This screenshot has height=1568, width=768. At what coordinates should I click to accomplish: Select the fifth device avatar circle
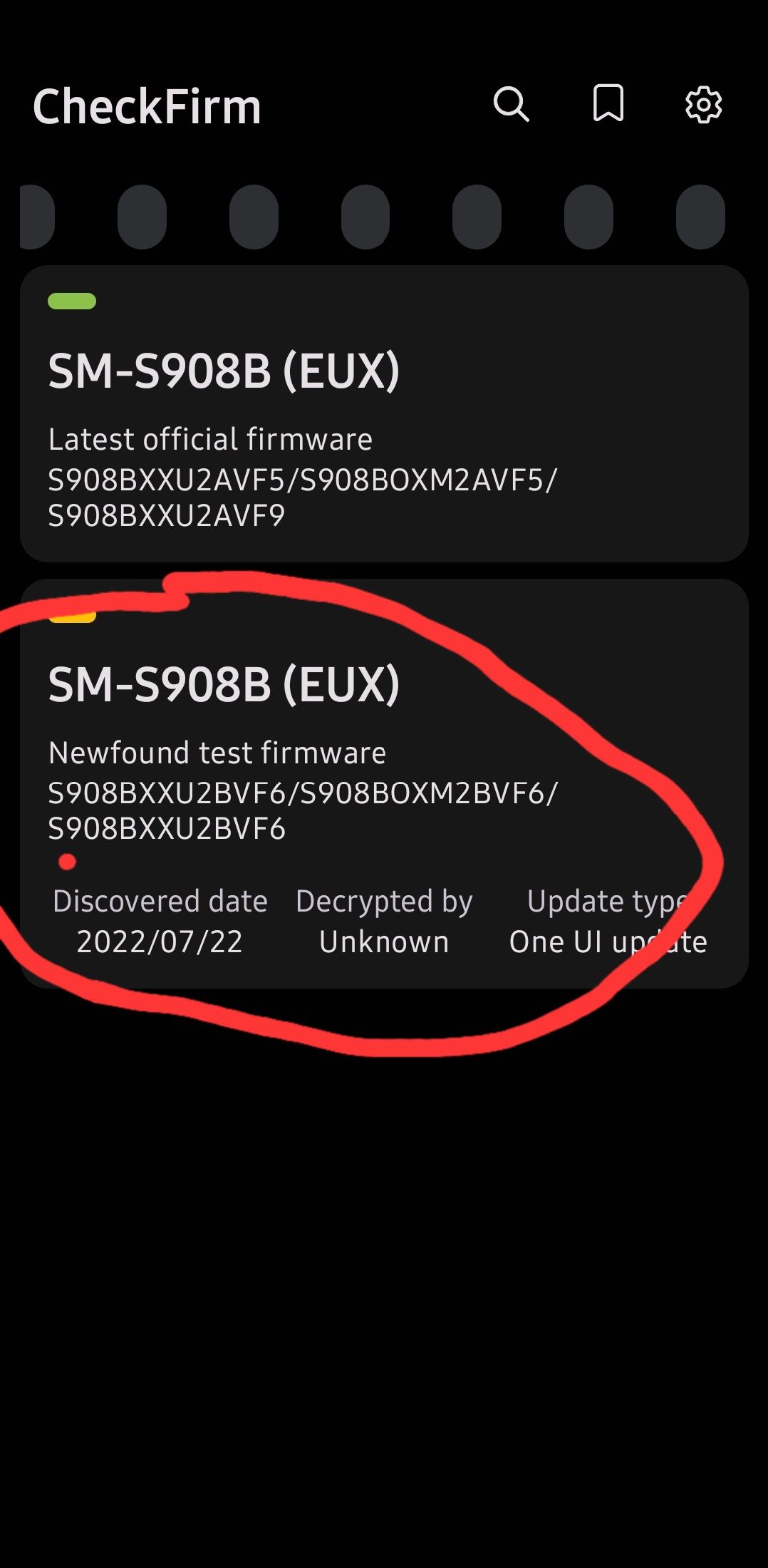(x=478, y=217)
